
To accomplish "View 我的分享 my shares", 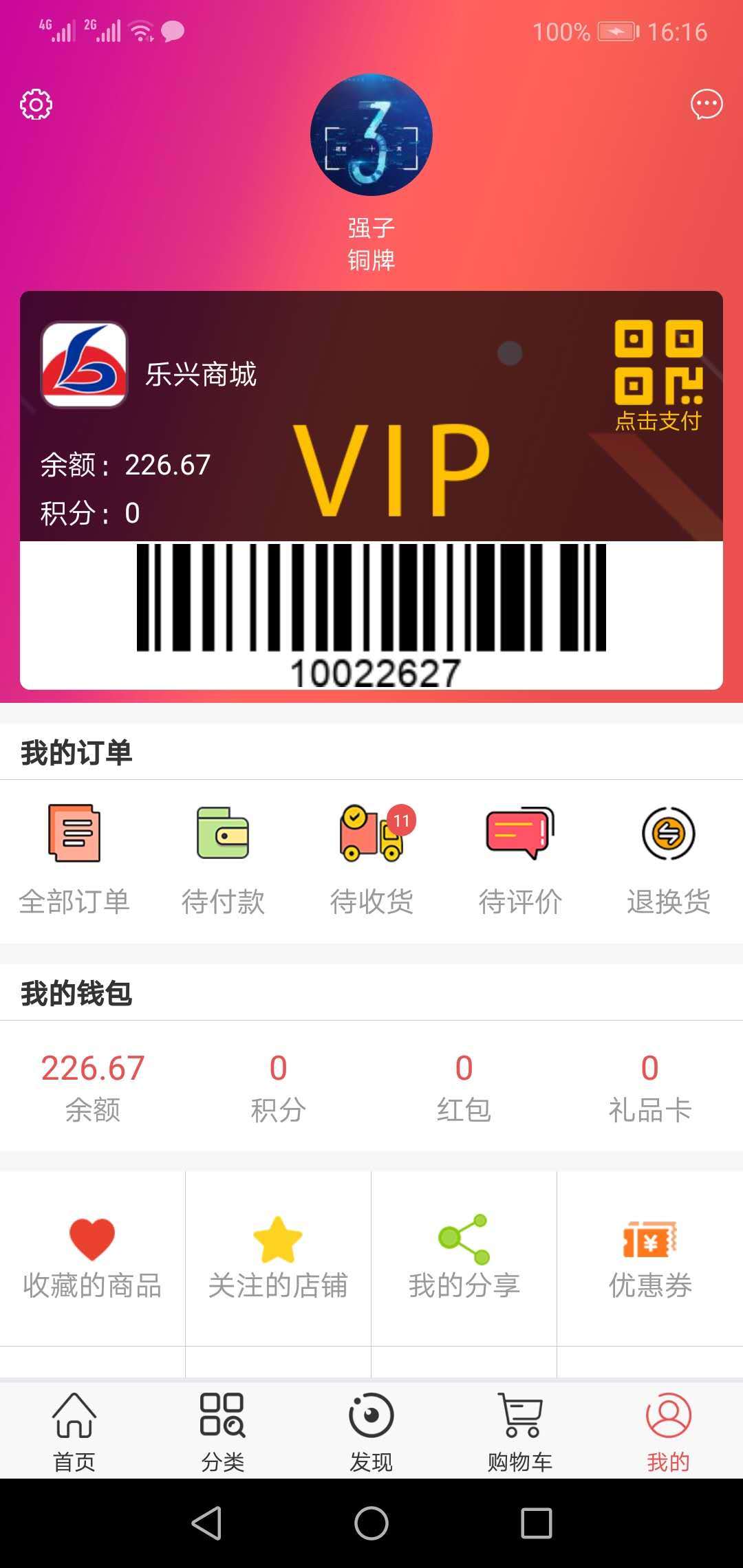I will pyautogui.click(x=464, y=1259).
